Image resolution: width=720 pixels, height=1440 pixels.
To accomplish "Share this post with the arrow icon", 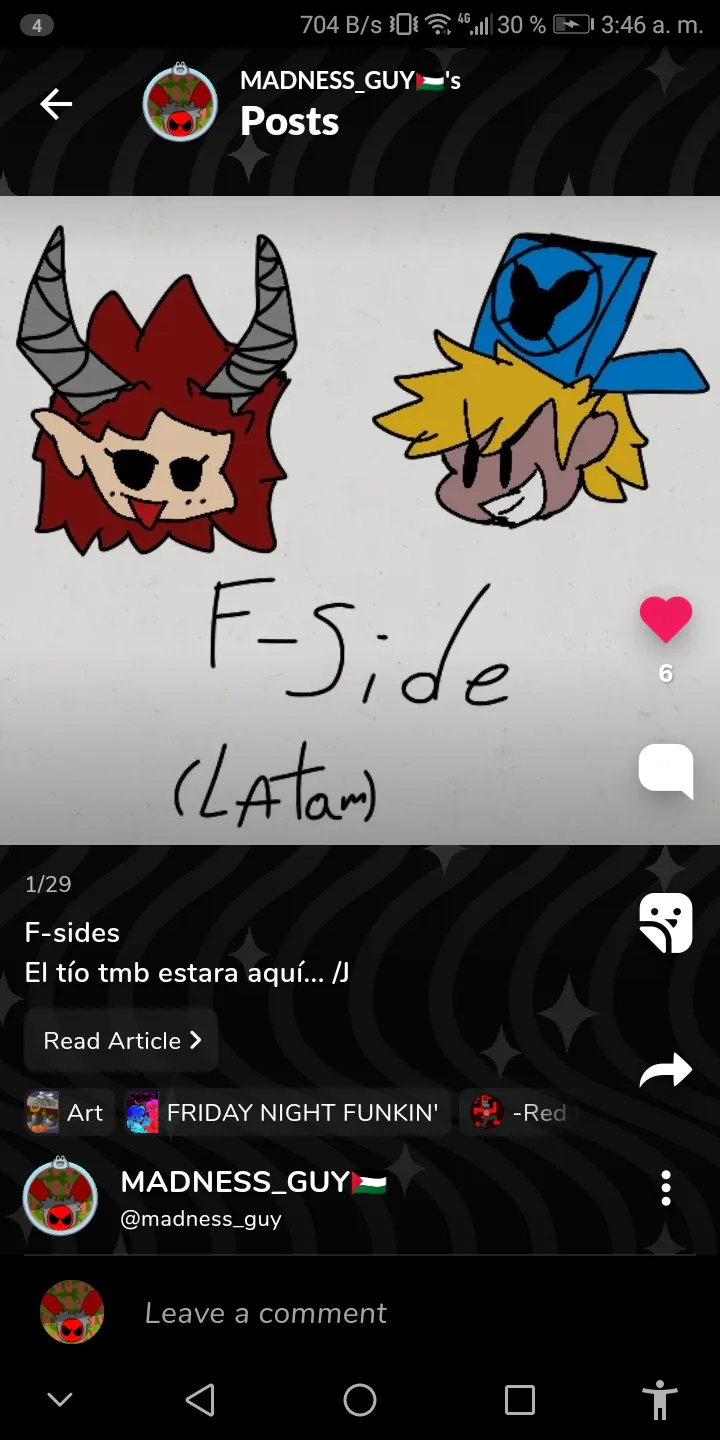I will tap(666, 1071).
